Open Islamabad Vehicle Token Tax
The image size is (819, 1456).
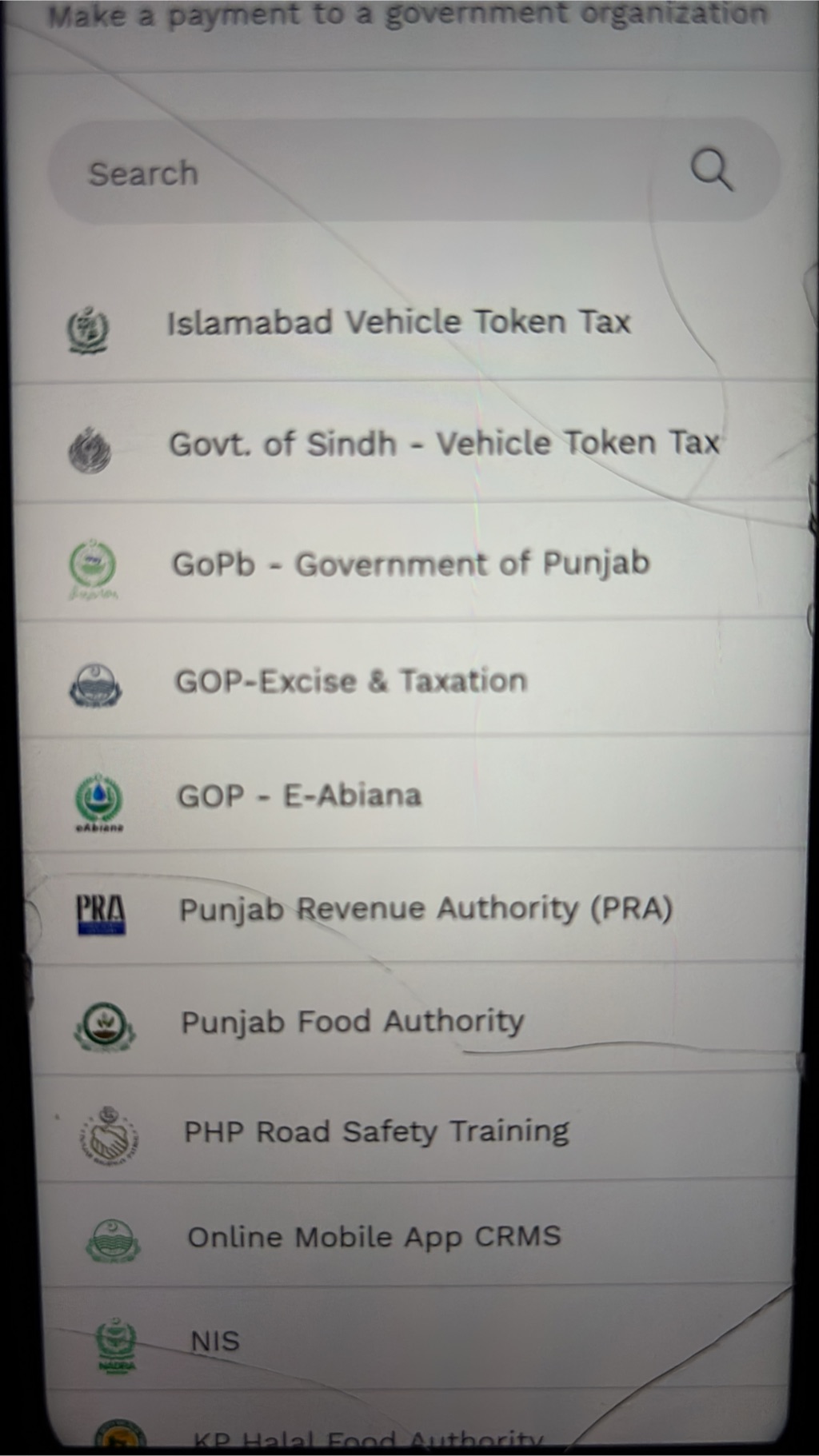pos(398,323)
